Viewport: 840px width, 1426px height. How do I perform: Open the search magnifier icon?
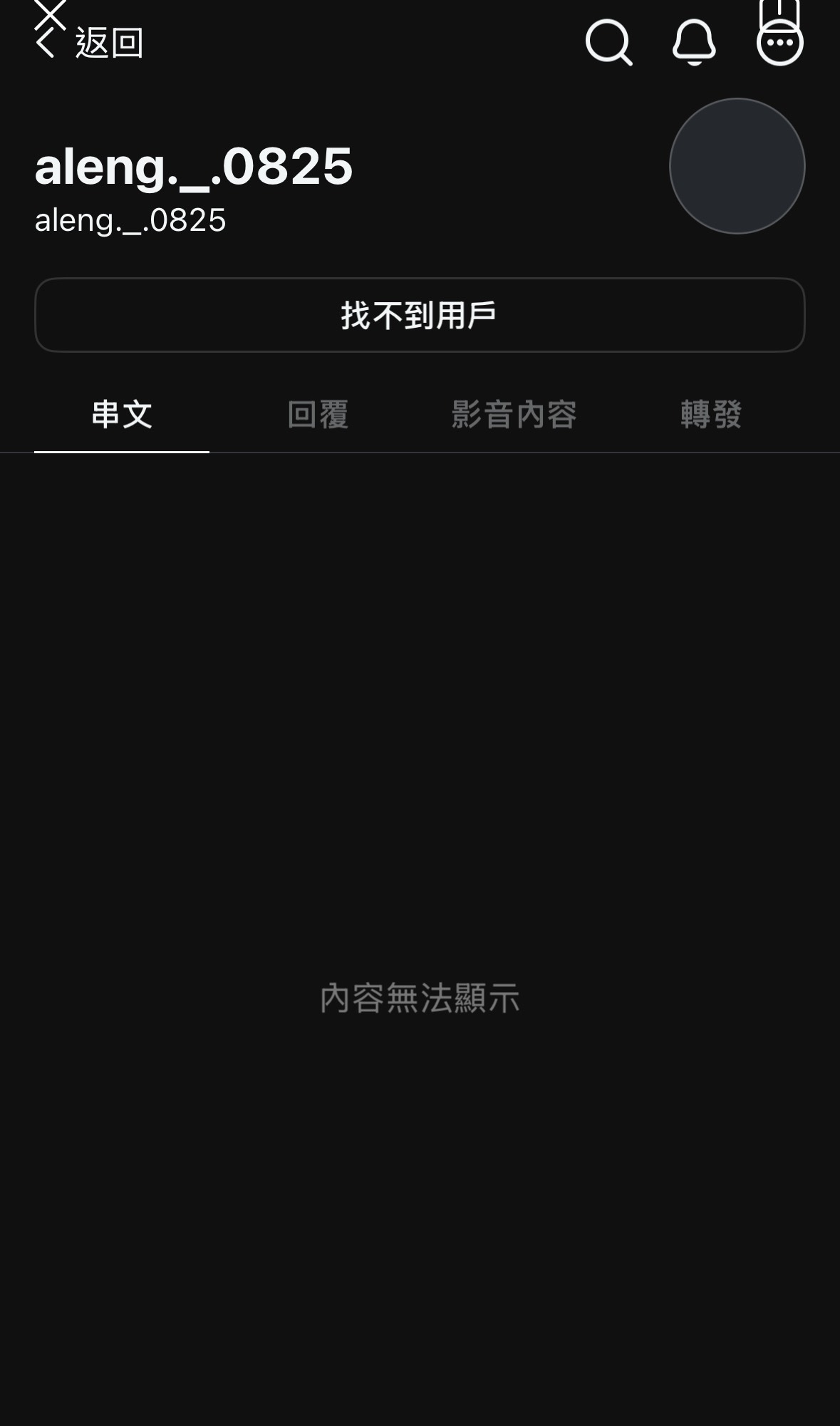[x=608, y=43]
